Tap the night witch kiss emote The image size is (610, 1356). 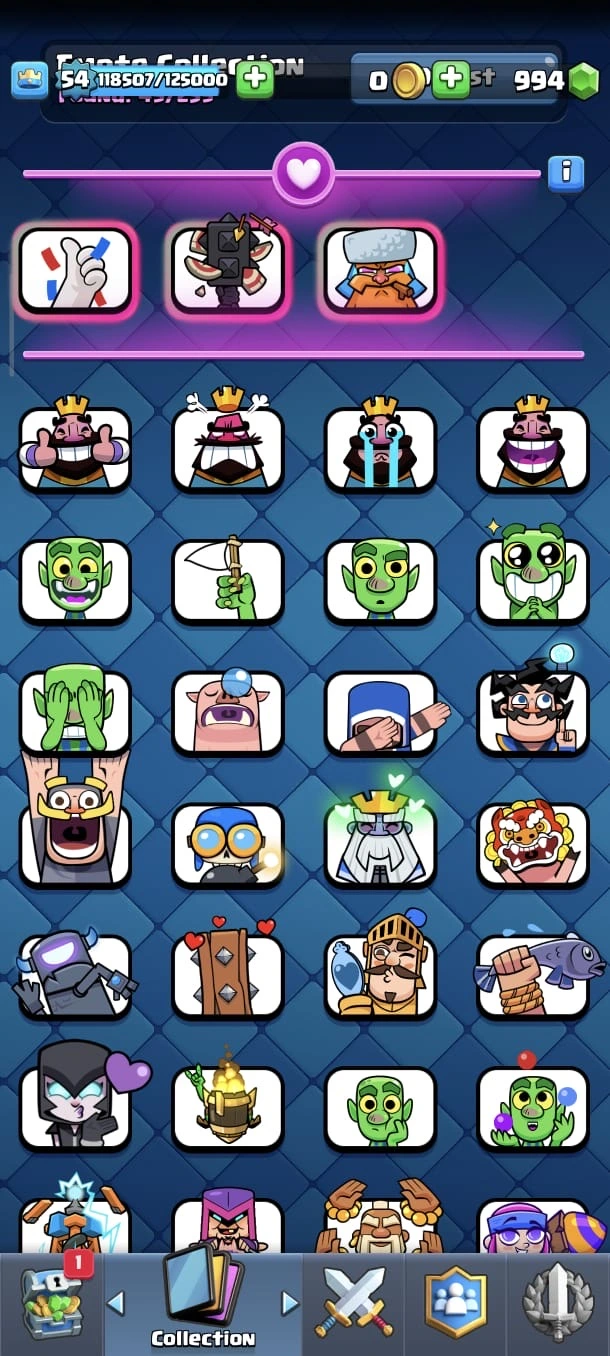pos(76,1105)
